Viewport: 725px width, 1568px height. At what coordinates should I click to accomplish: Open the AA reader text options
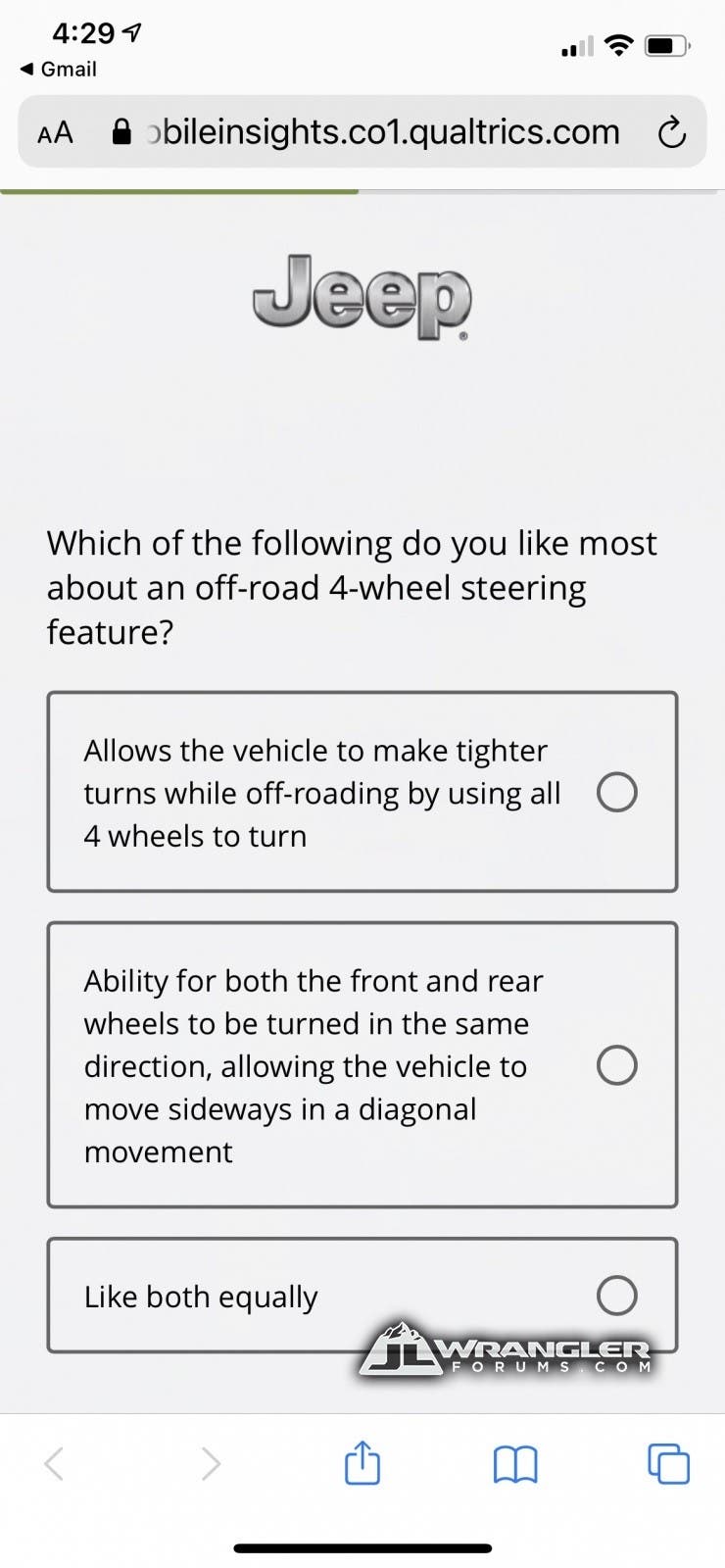(56, 132)
